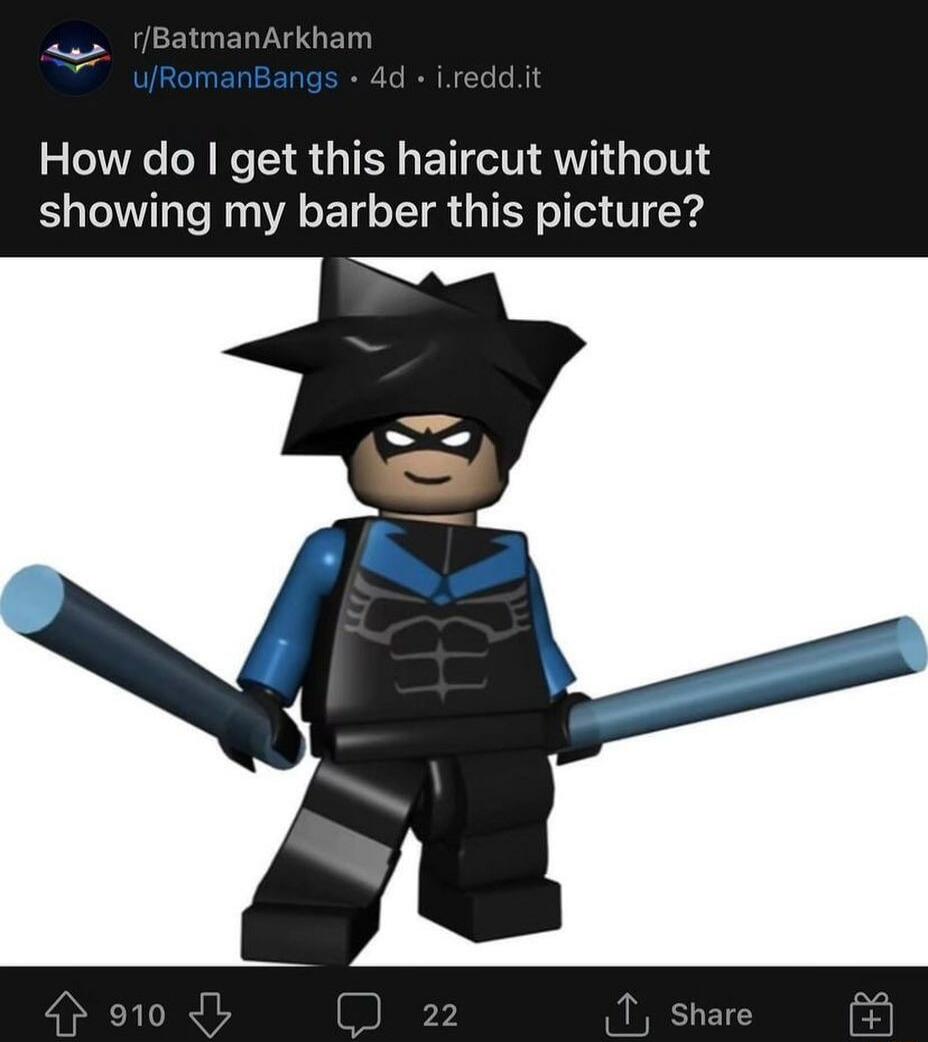The image size is (928, 1042).
Task: Open the r/BatmanArkham community page
Action: click(x=249, y=42)
